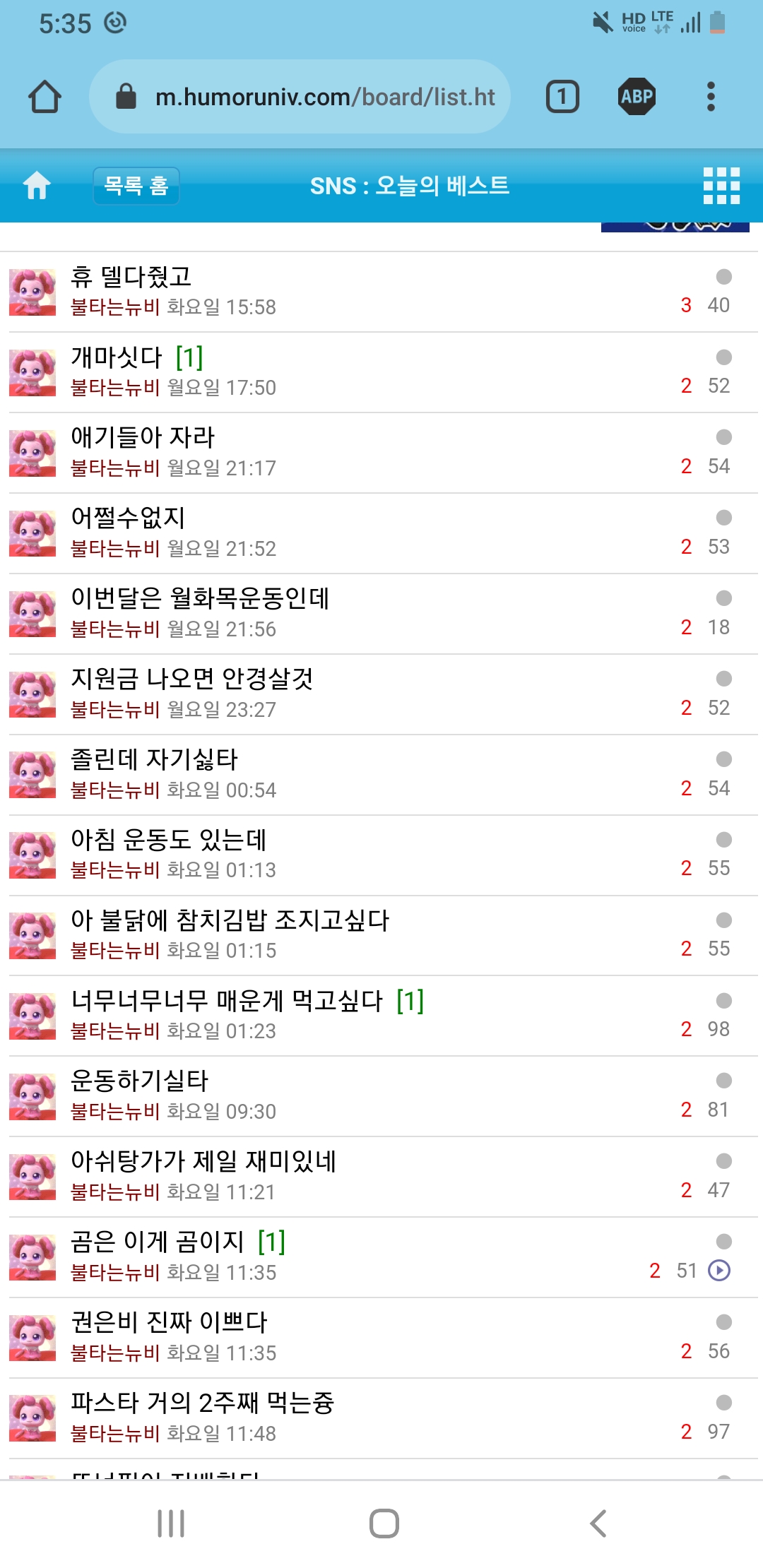Image resolution: width=763 pixels, height=1568 pixels.
Task: Tap the 목록 홈 button
Action: (136, 186)
